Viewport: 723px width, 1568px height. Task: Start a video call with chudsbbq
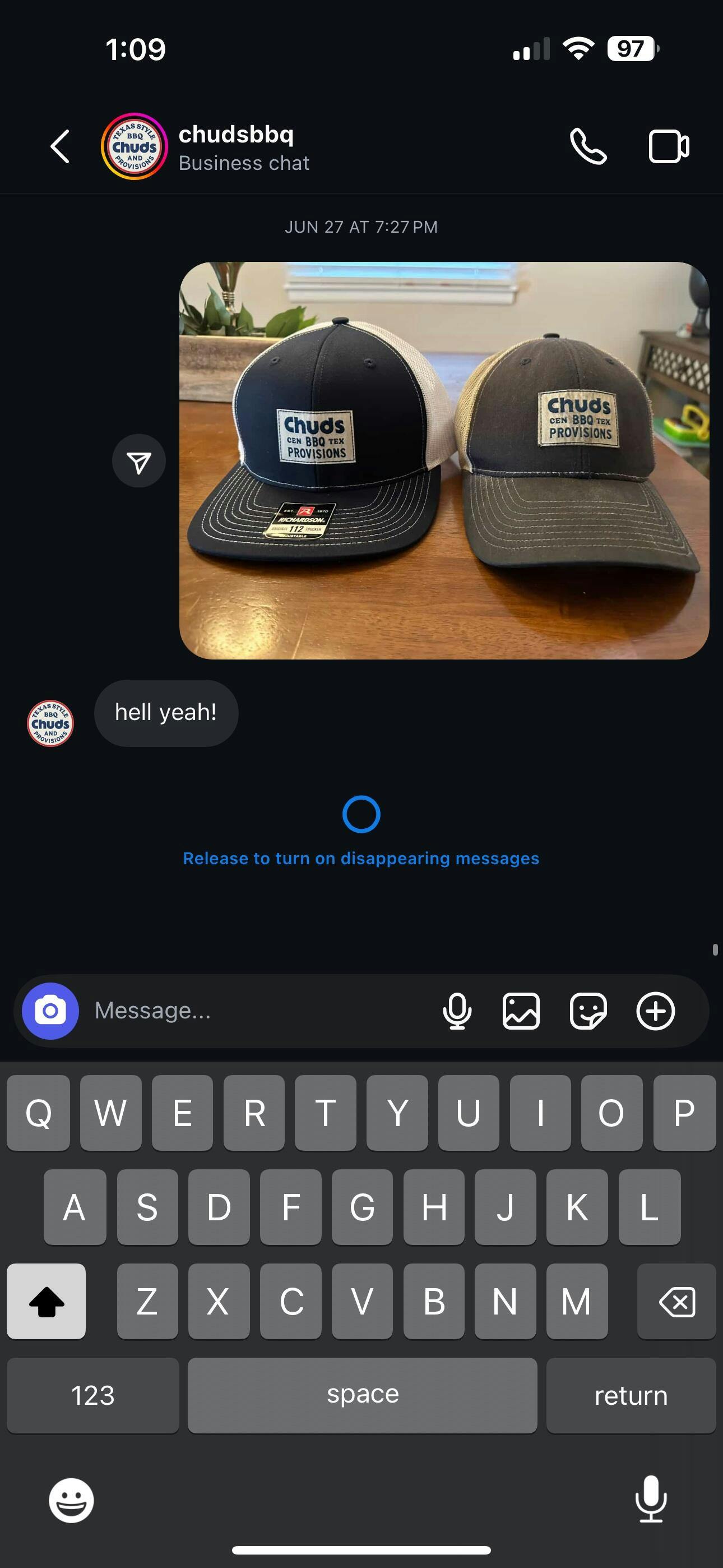(x=669, y=147)
